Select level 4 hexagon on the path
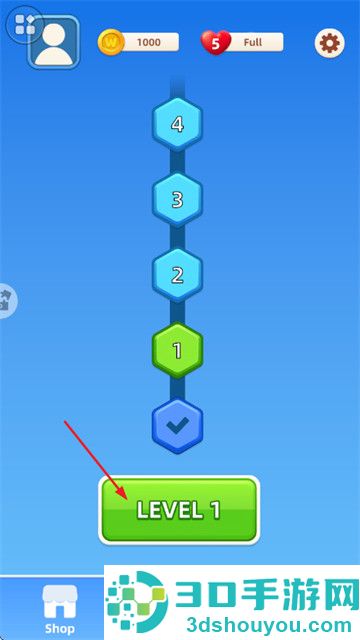 click(x=178, y=124)
